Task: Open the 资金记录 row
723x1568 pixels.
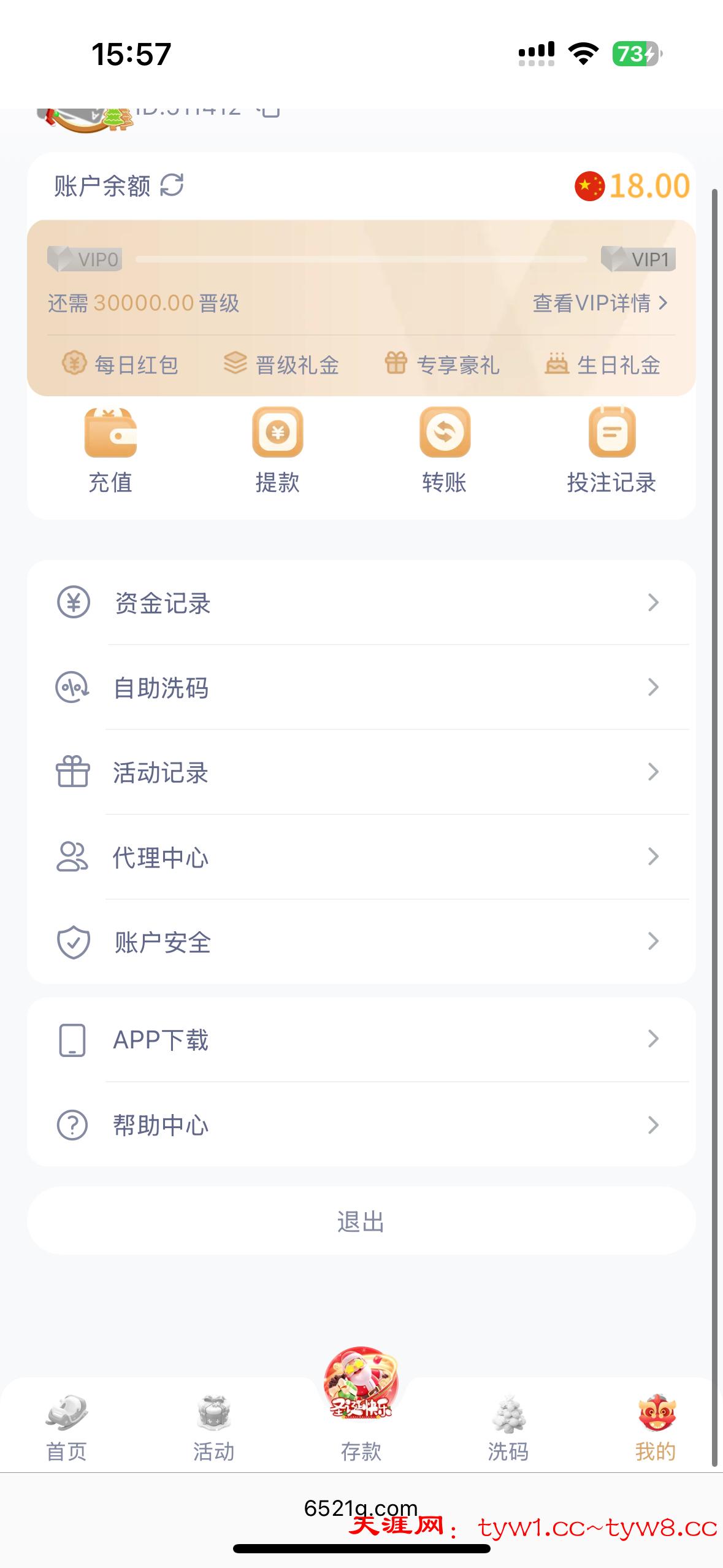Action: (361, 603)
